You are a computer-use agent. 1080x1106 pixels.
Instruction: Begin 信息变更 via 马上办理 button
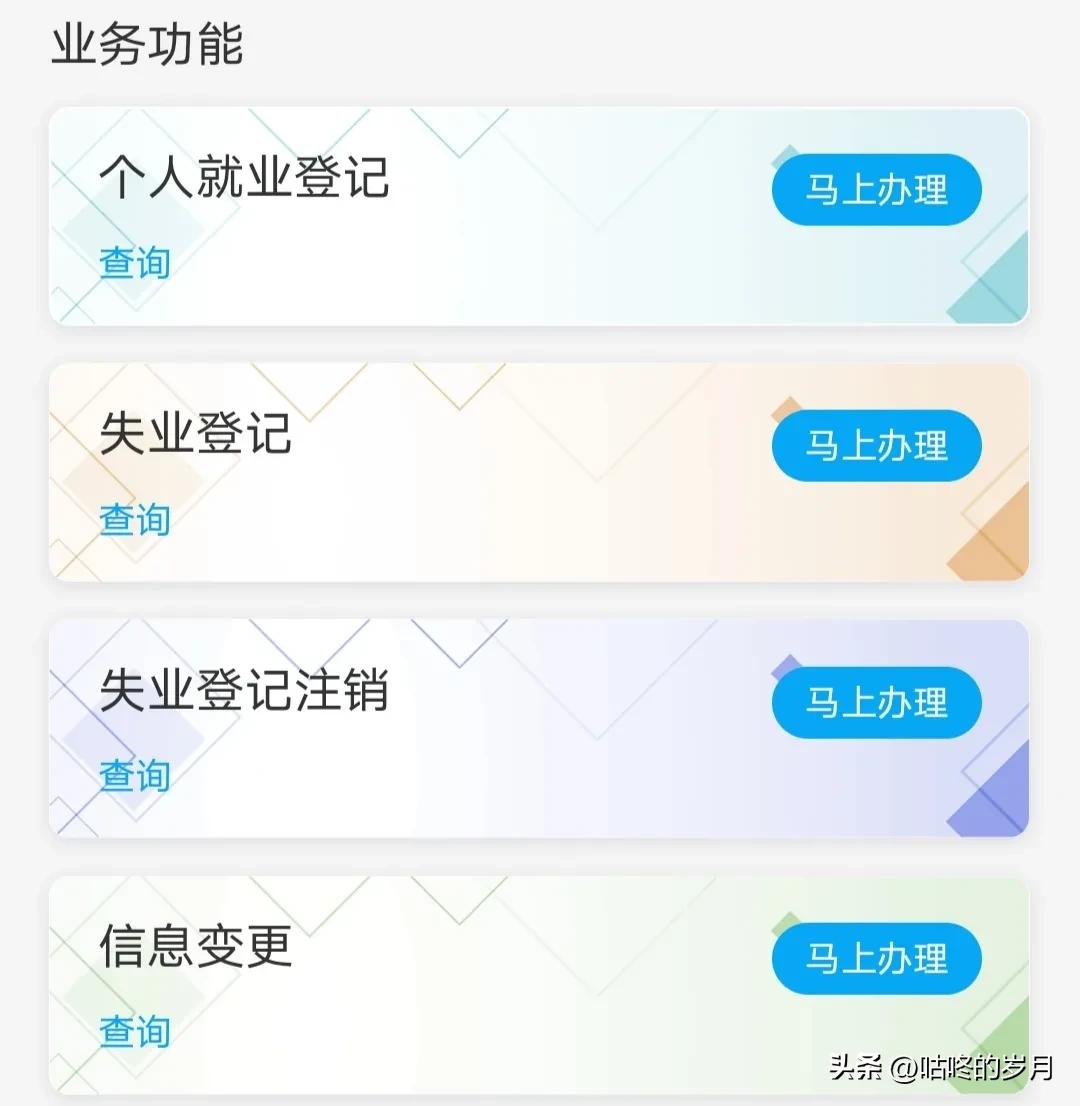pos(876,958)
